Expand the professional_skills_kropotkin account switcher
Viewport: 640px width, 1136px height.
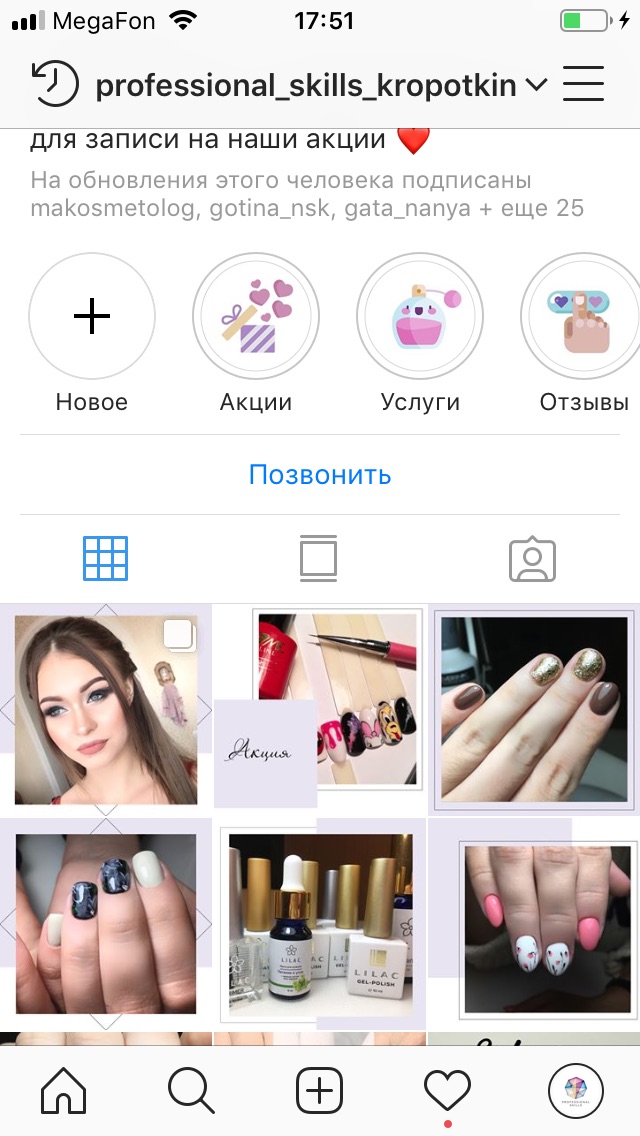(322, 86)
